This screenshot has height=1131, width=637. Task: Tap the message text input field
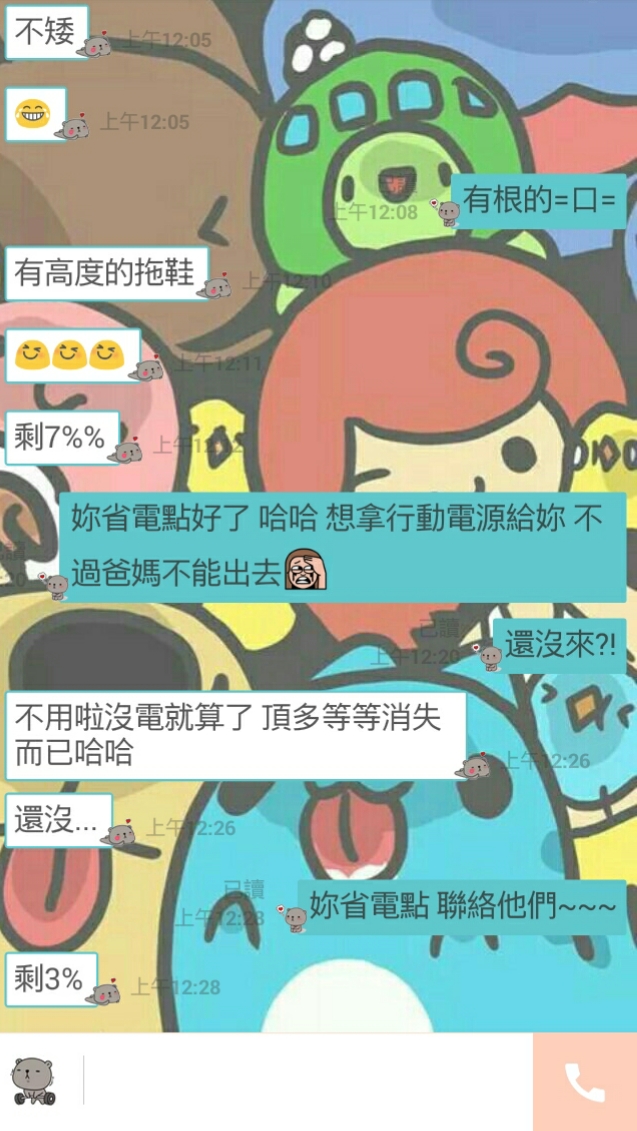(x=308, y=1081)
